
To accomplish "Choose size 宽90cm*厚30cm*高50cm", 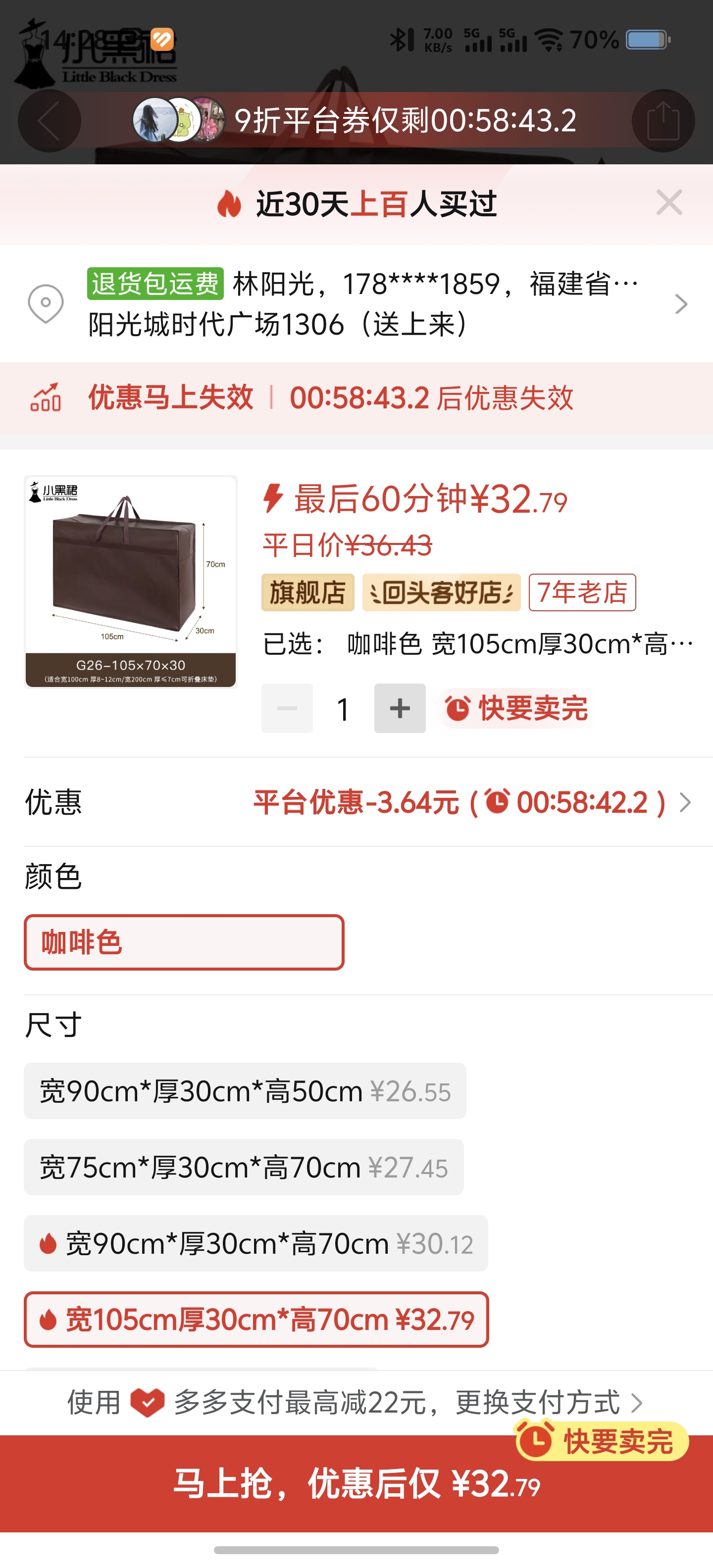I will click(245, 1091).
